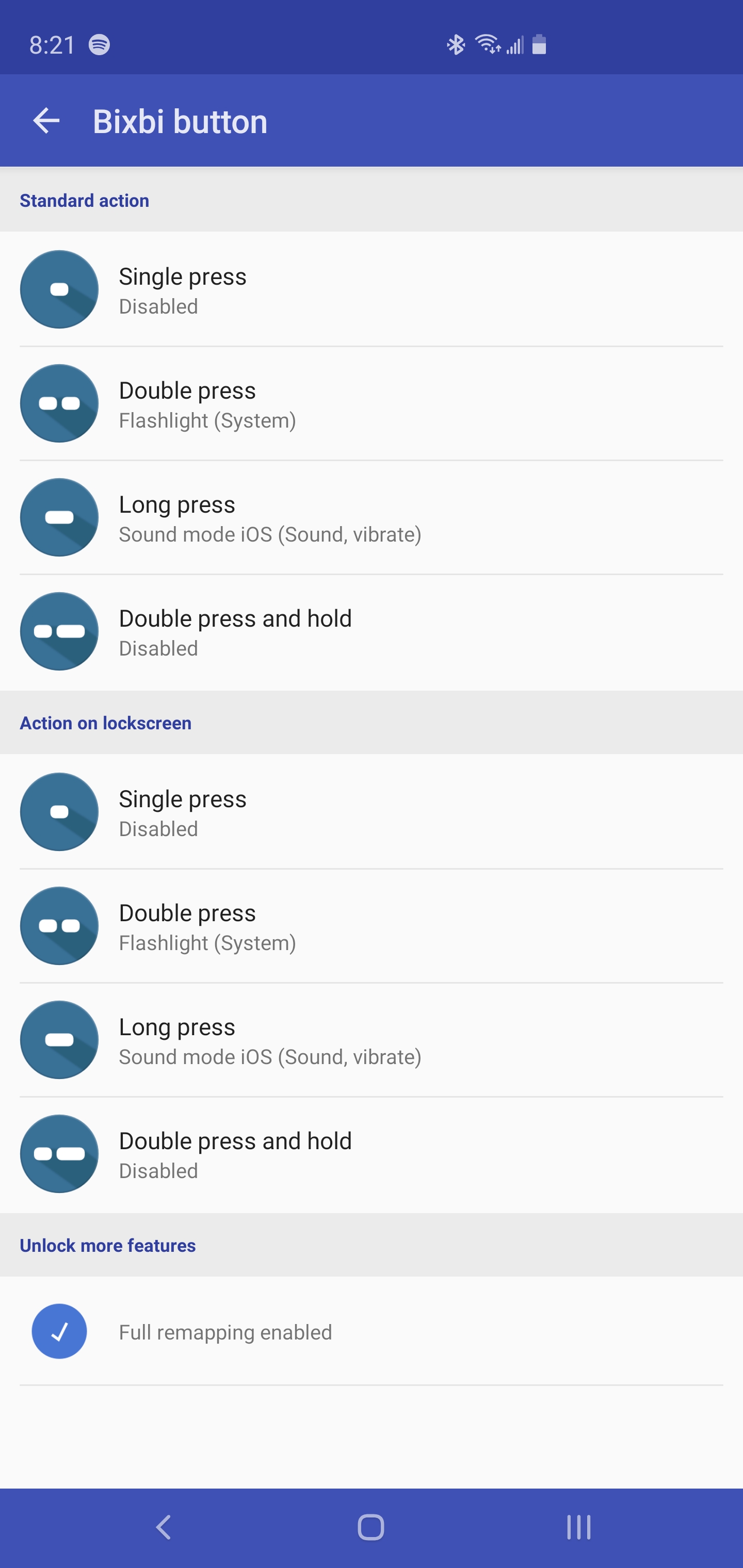The height and width of the screenshot is (1568, 743).
Task: Click the Double press icon showing two dots
Action: (x=59, y=403)
